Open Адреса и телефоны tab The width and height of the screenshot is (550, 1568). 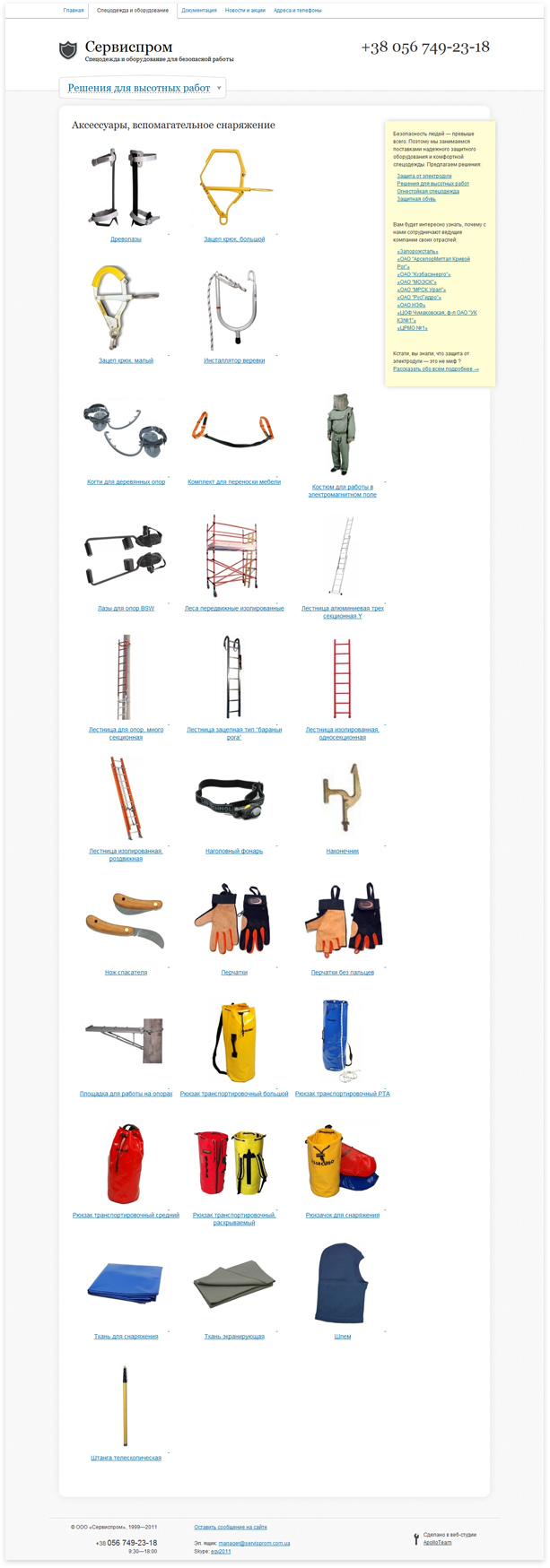[x=297, y=11]
